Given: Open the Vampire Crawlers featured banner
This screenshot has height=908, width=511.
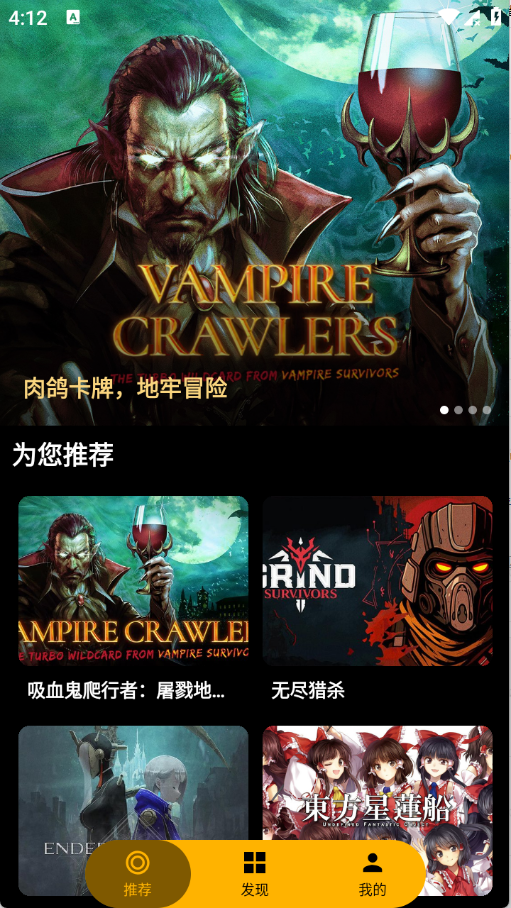Looking at the screenshot, I should tap(256, 213).
